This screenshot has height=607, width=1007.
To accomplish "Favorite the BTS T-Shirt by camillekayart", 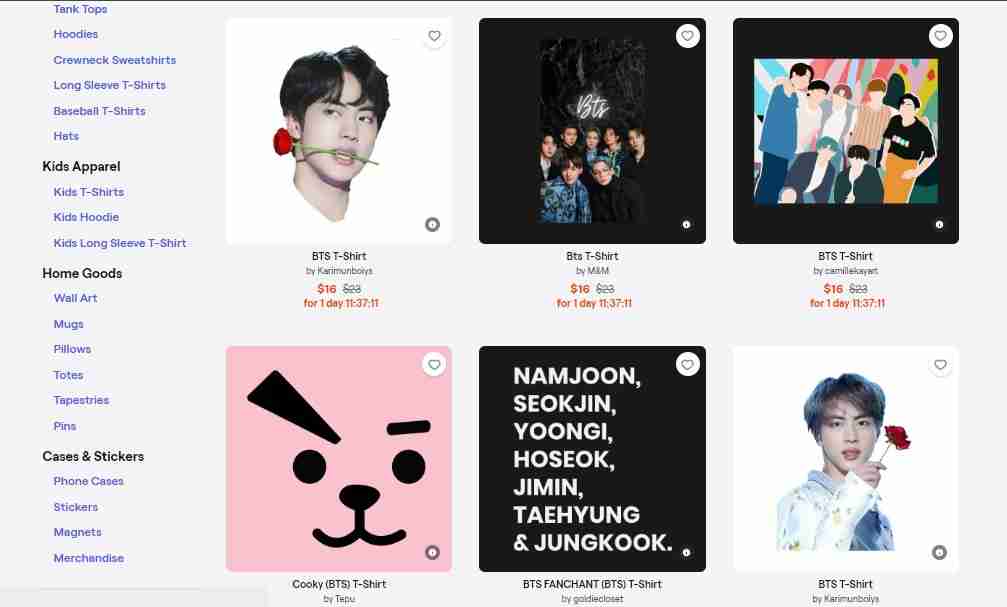I will tap(940, 36).
